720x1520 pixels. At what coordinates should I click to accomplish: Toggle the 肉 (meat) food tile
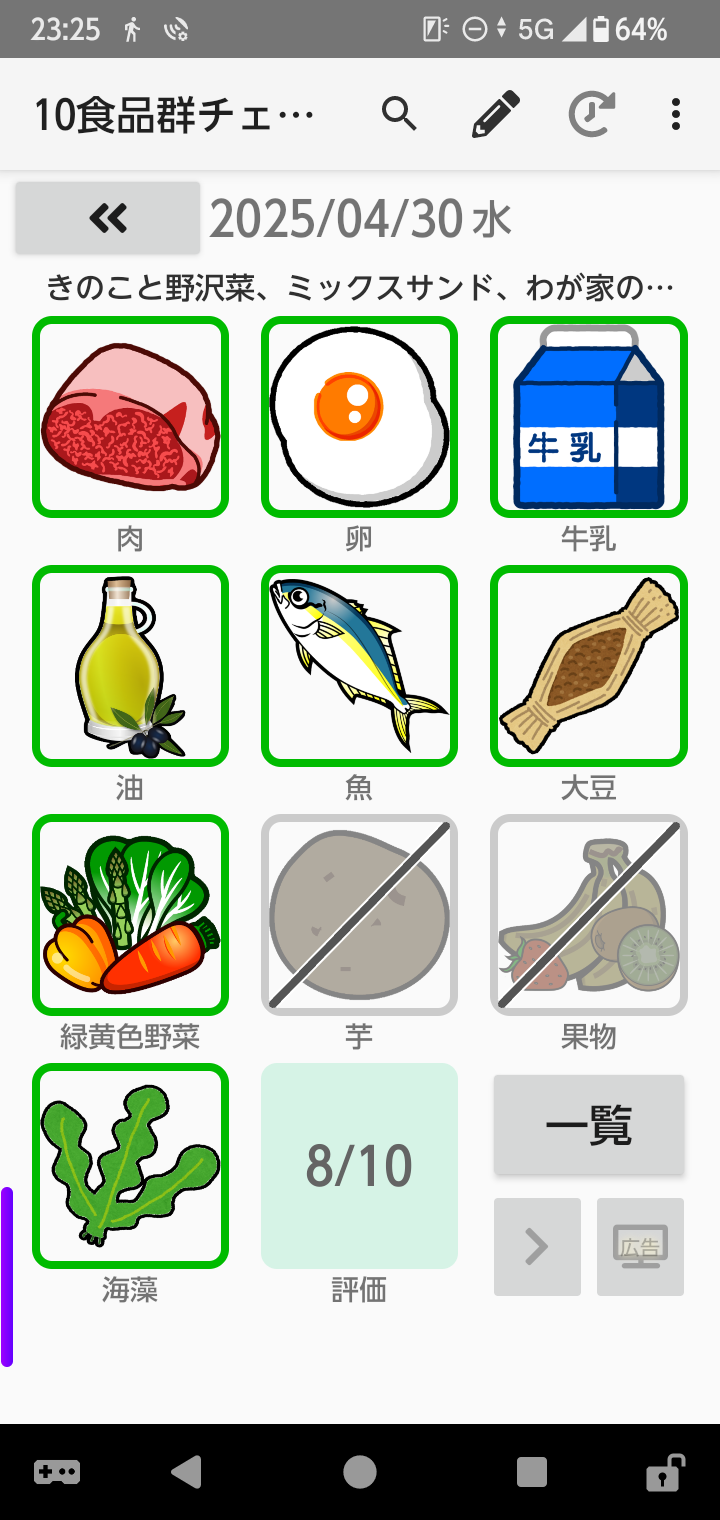pyautogui.click(x=131, y=417)
